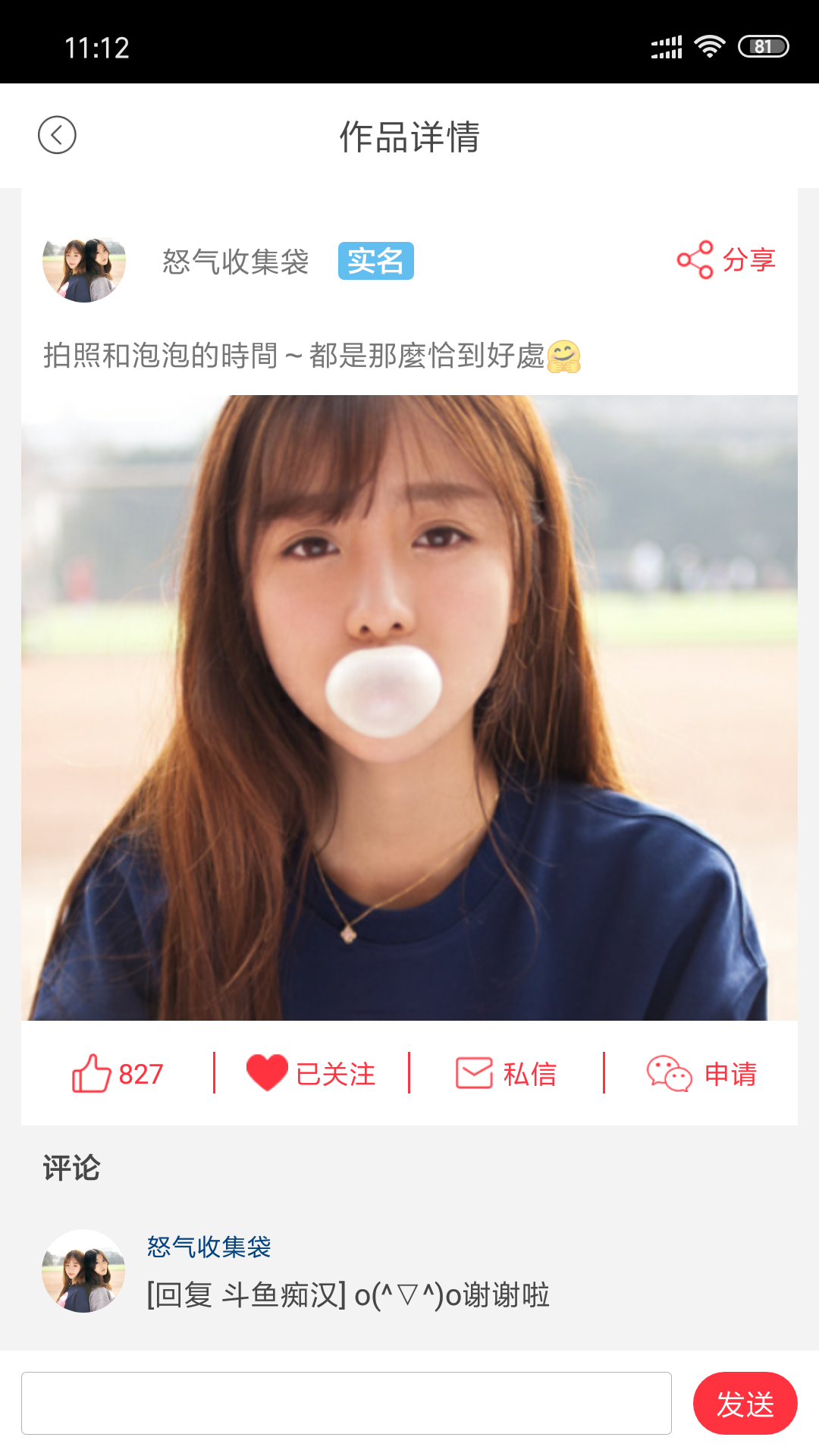819x1456 pixels.
Task: Tap the commenter's avatar in 评论 section
Action: pyautogui.click(x=83, y=1271)
